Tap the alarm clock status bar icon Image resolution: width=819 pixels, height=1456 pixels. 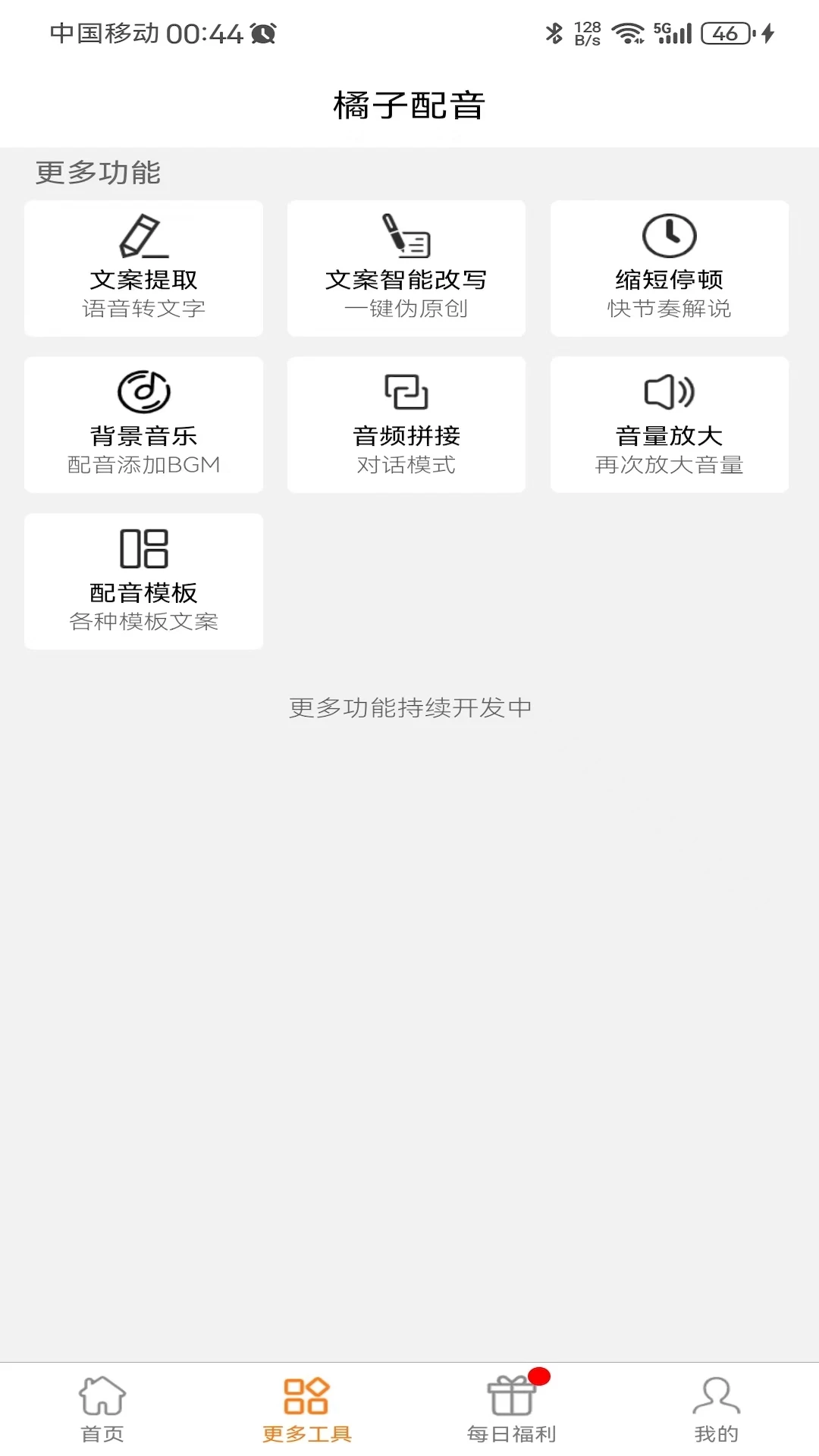262,32
